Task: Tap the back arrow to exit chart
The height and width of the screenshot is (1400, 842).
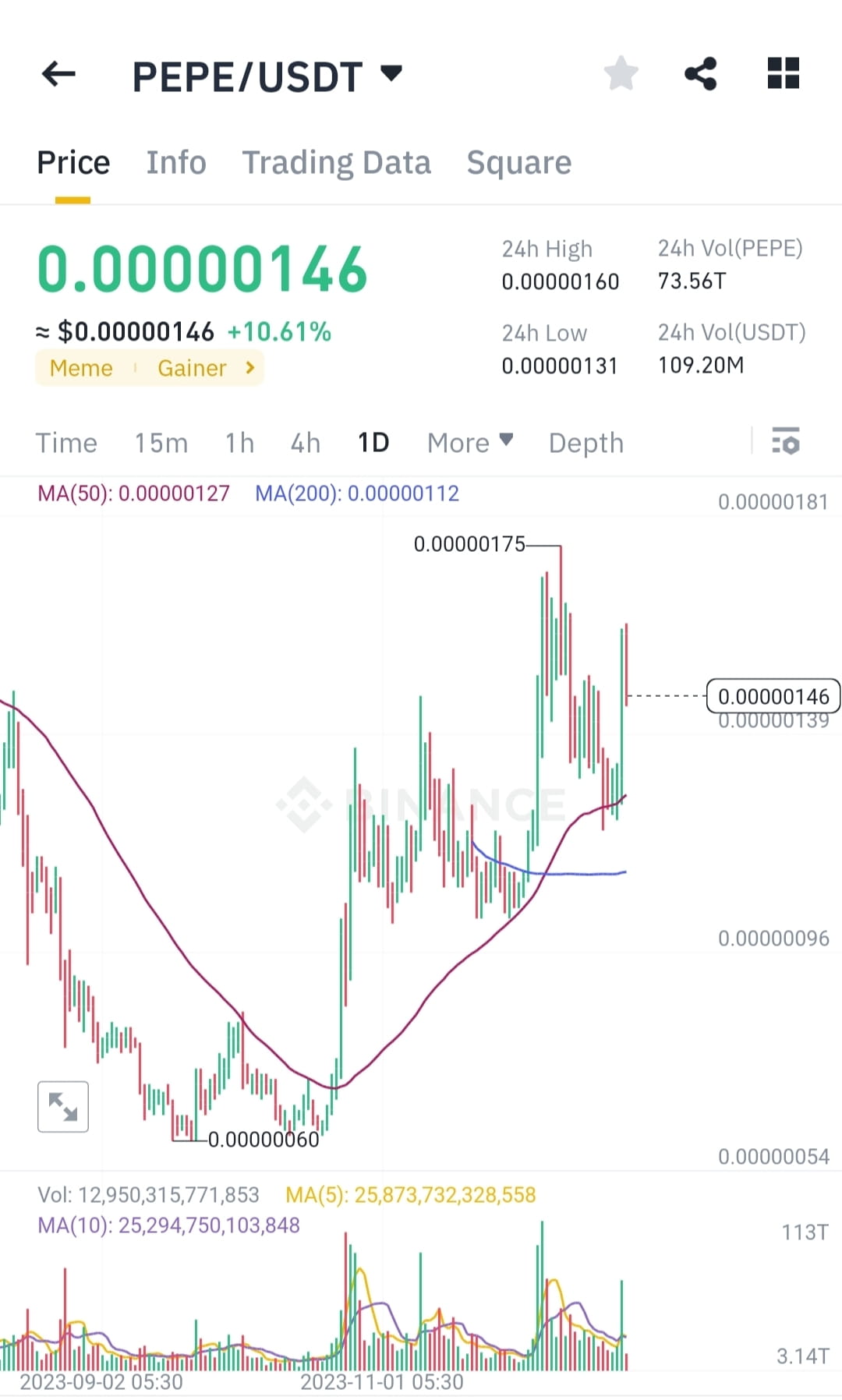Action: [x=58, y=73]
